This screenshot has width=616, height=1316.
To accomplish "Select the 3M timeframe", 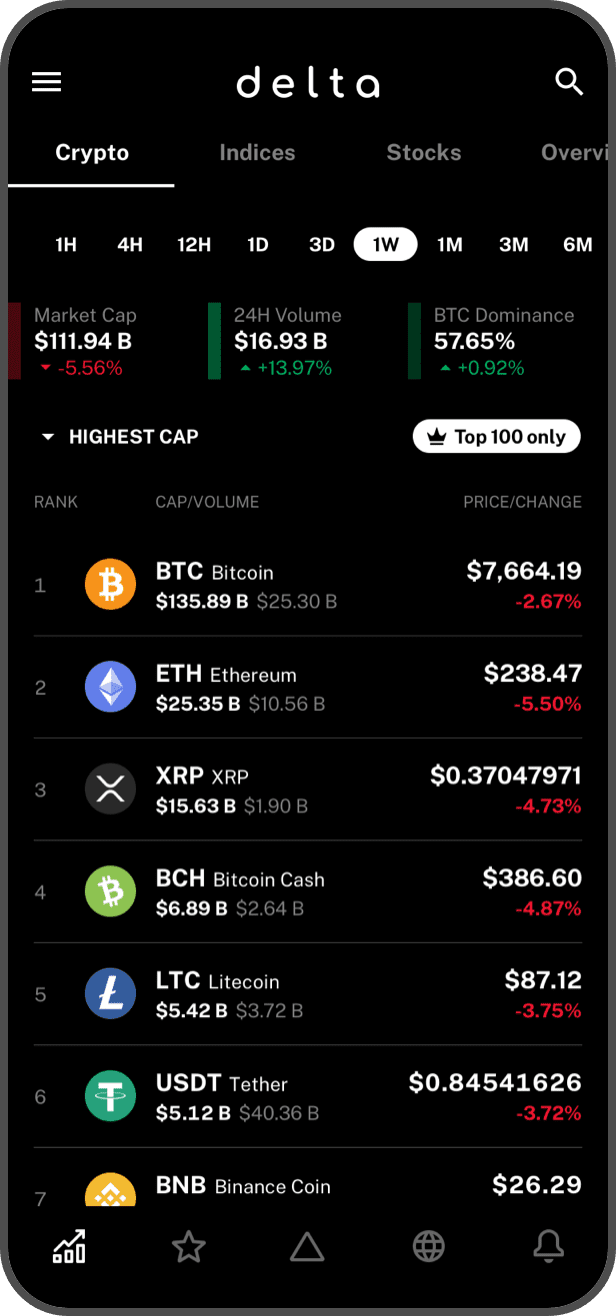I will pos(514,245).
